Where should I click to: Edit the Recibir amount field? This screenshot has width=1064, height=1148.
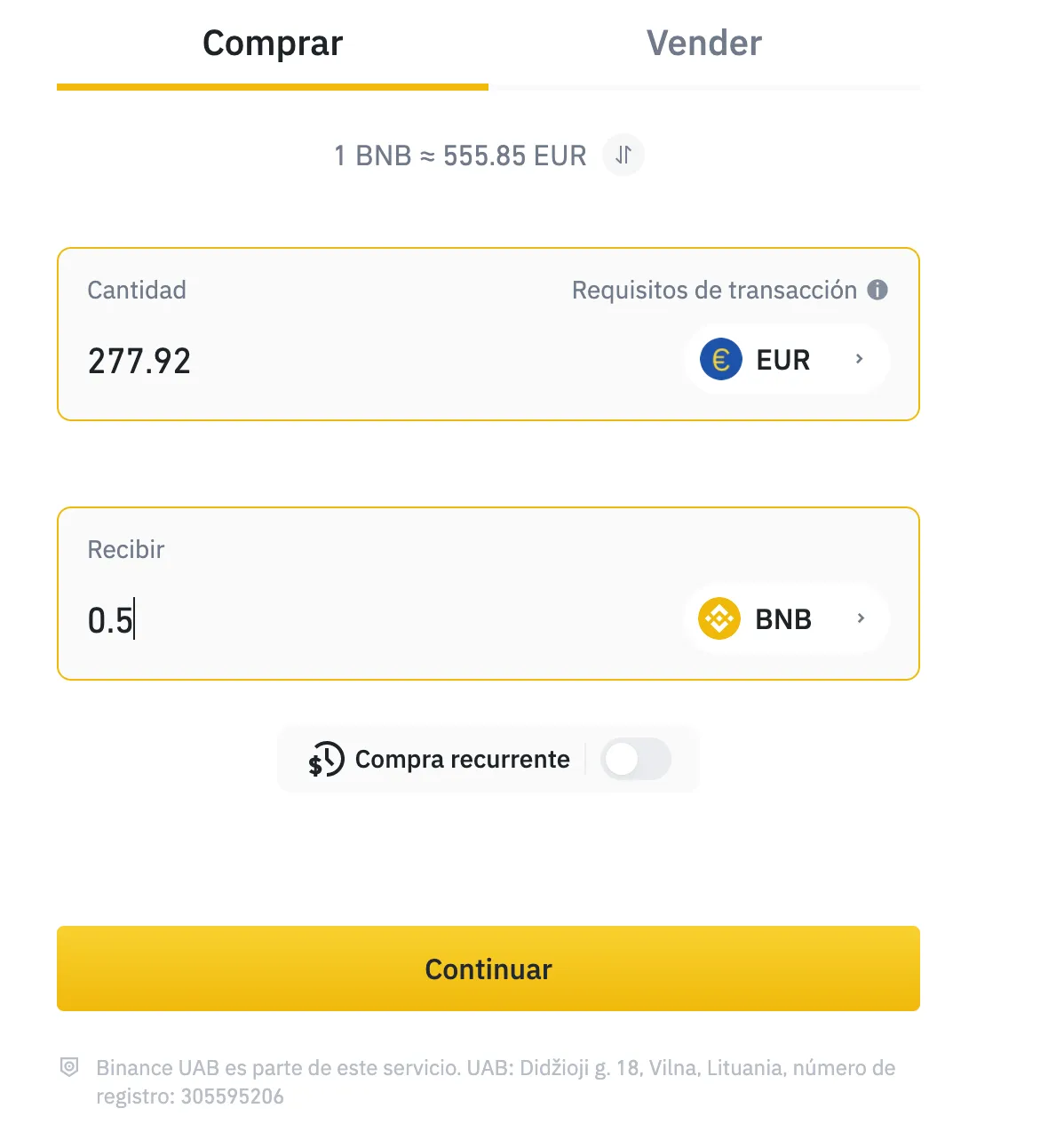click(355, 619)
